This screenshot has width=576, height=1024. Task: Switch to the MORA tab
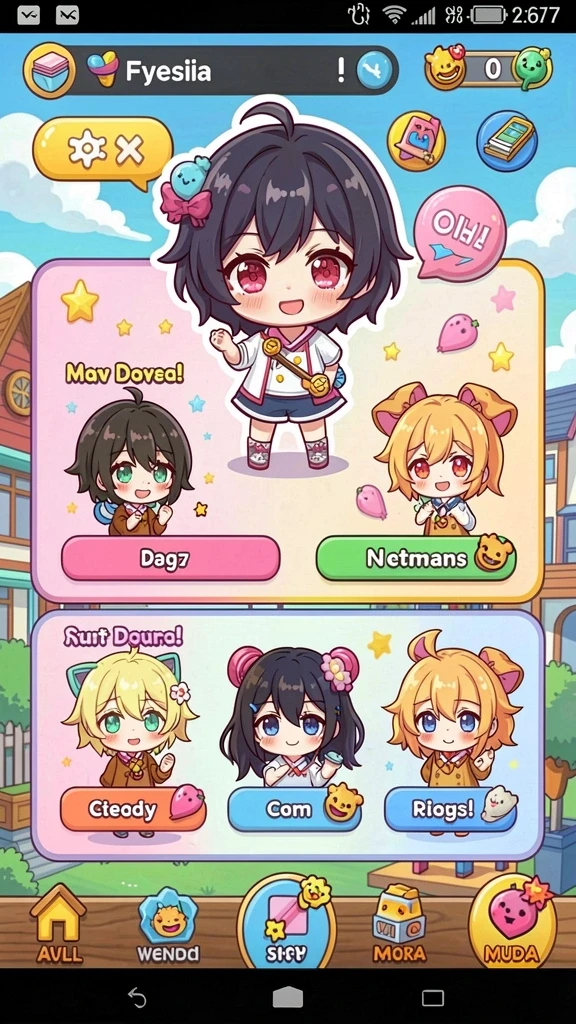point(399,924)
